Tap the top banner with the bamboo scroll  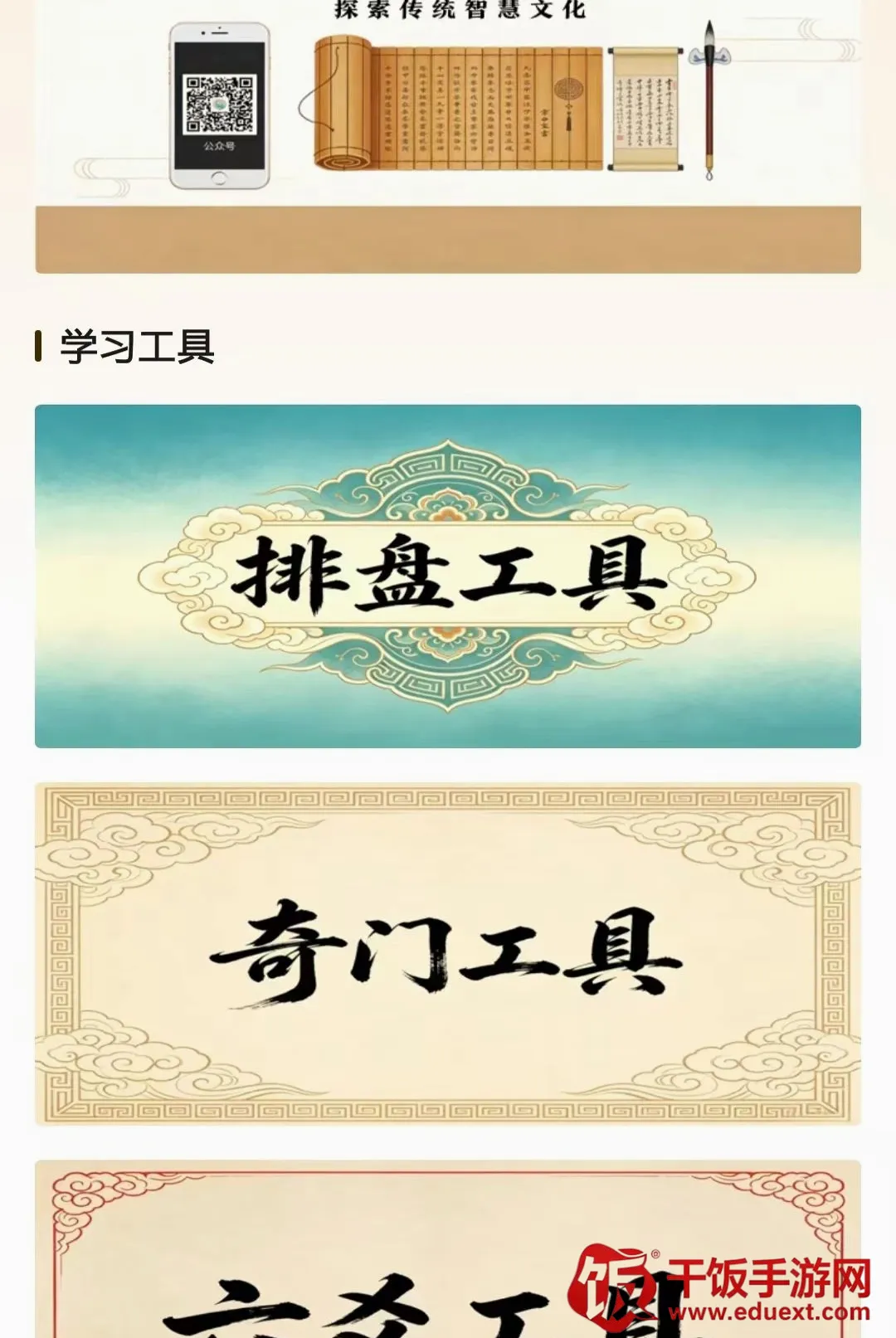(448, 136)
